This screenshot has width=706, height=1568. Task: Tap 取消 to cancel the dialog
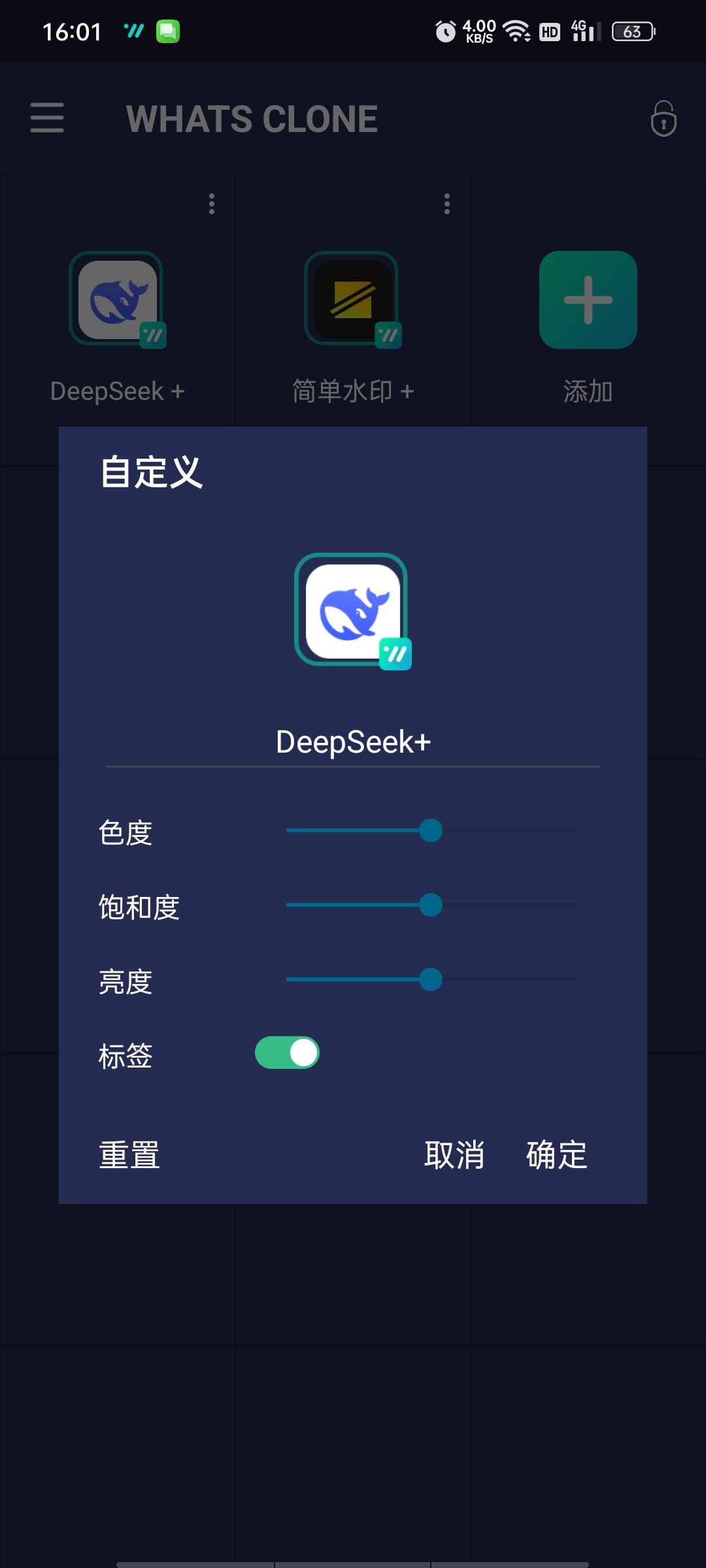point(454,1155)
